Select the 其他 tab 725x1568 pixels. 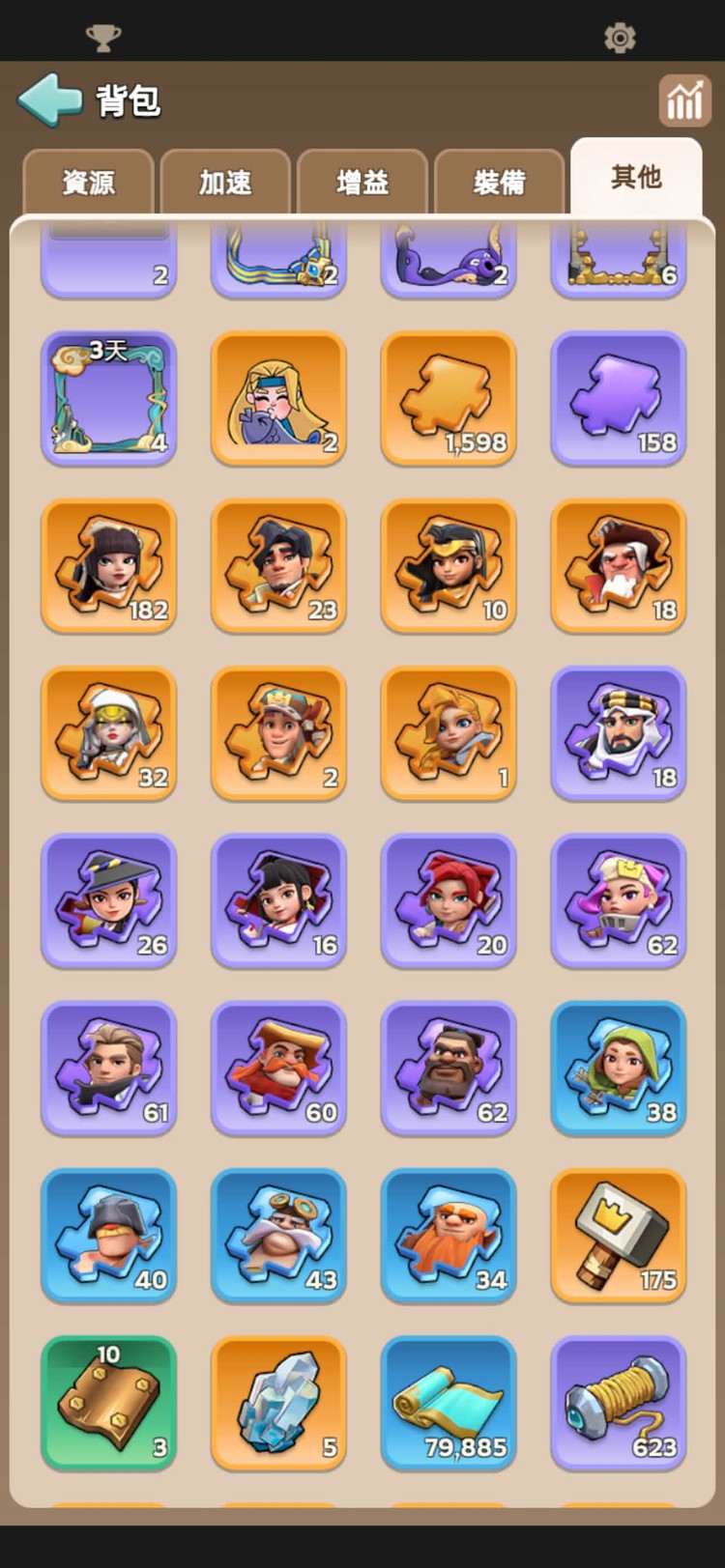click(636, 178)
